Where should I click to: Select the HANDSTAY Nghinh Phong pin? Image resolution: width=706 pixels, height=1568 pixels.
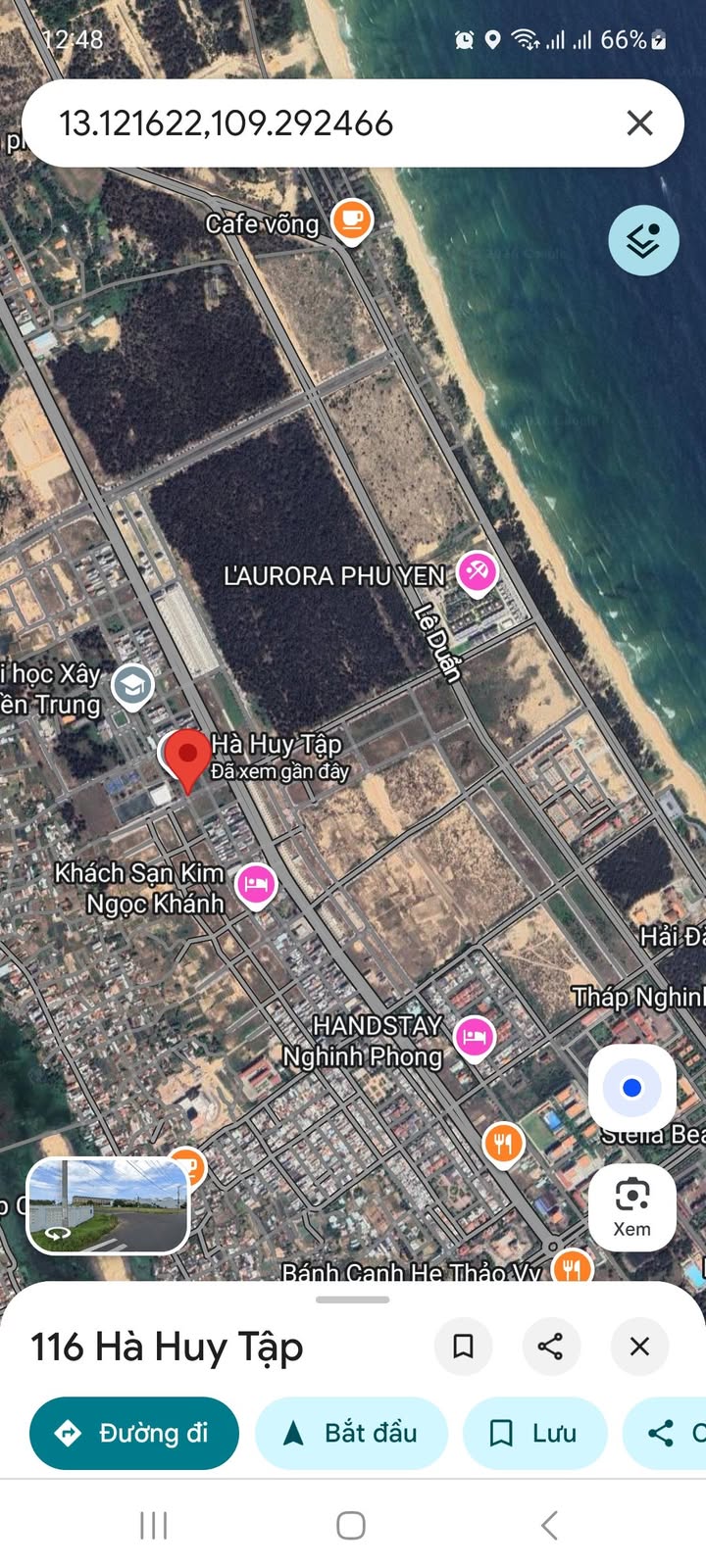click(x=475, y=1037)
